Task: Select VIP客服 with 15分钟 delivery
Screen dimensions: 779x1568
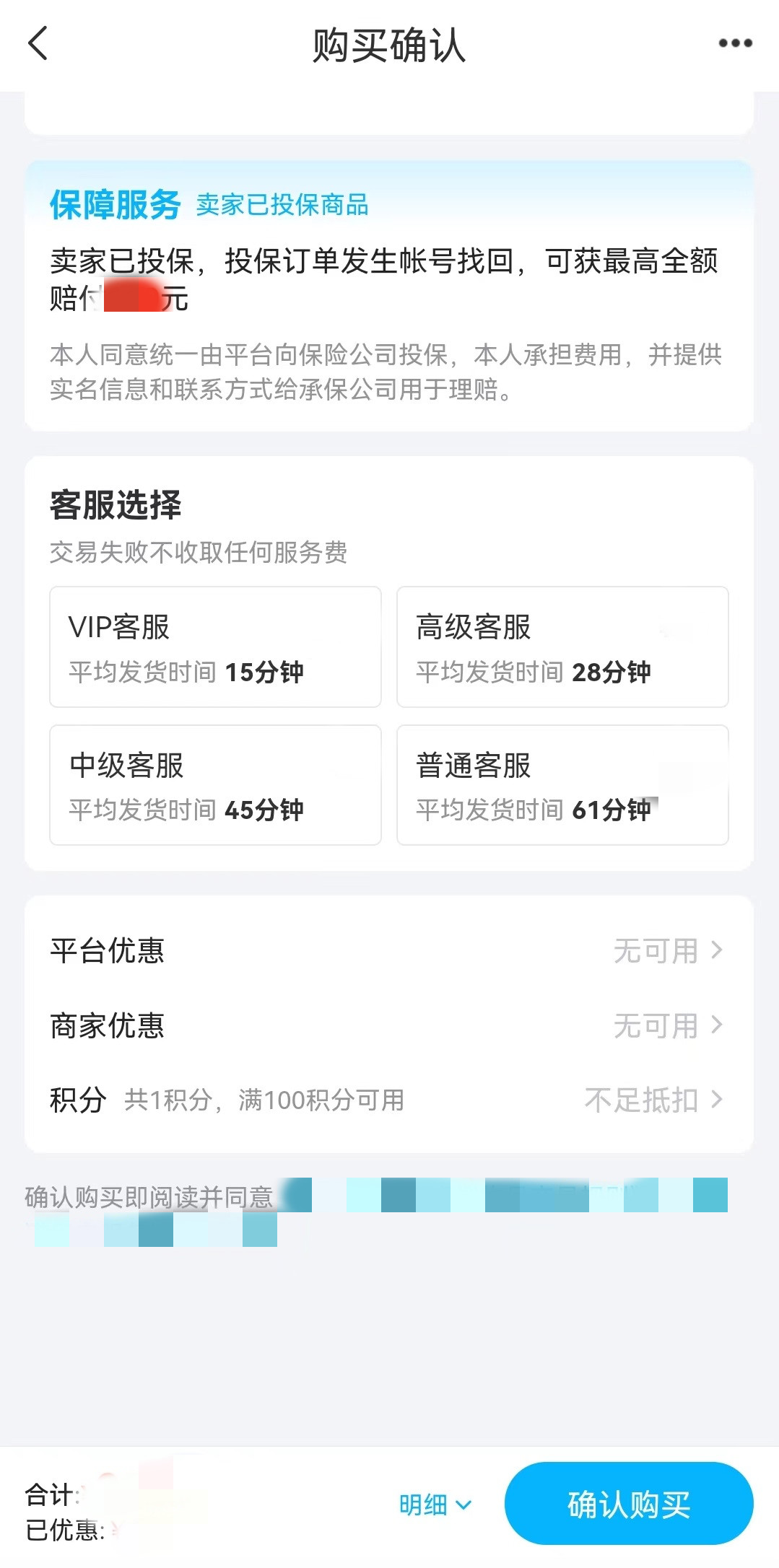Action: (x=215, y=647)
